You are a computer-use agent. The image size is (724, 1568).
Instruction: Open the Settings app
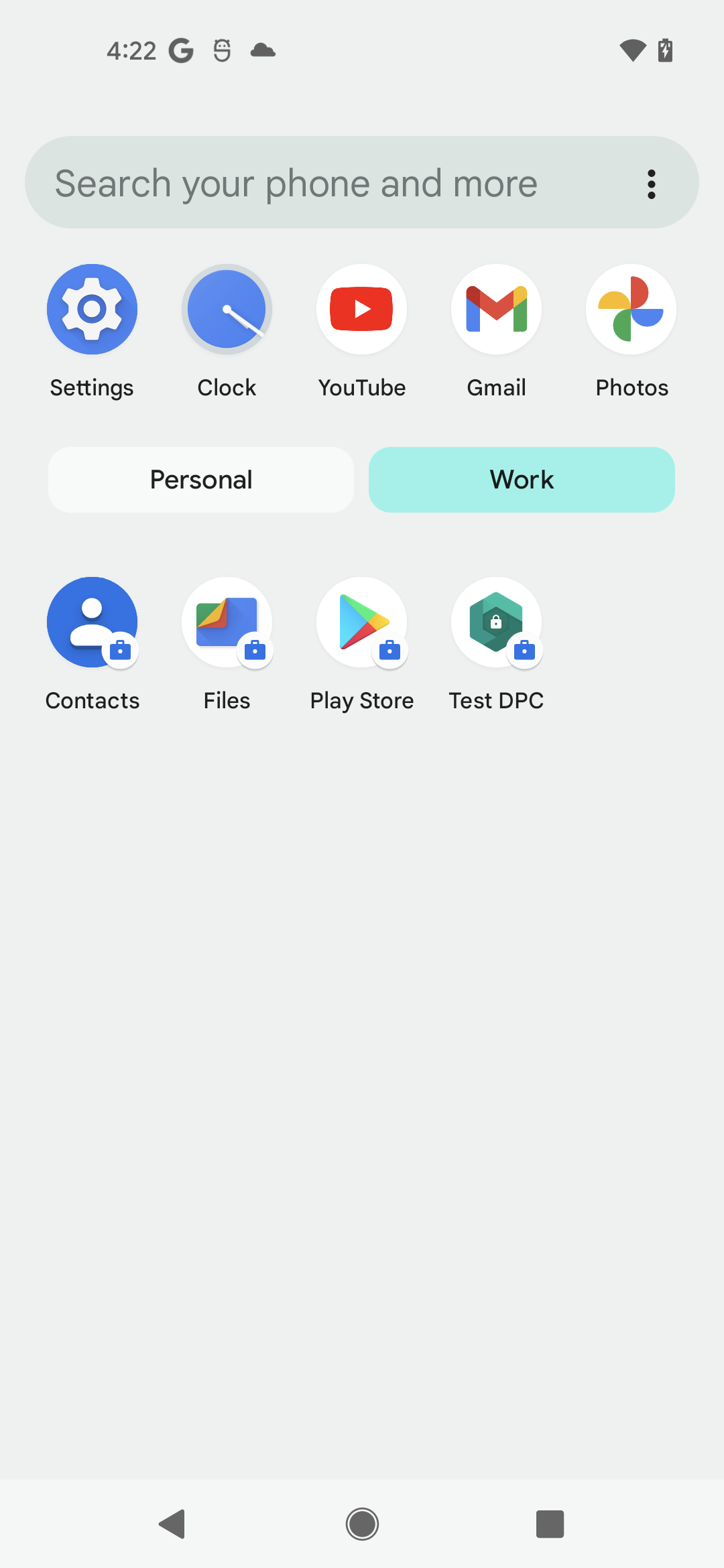point(93,310)
